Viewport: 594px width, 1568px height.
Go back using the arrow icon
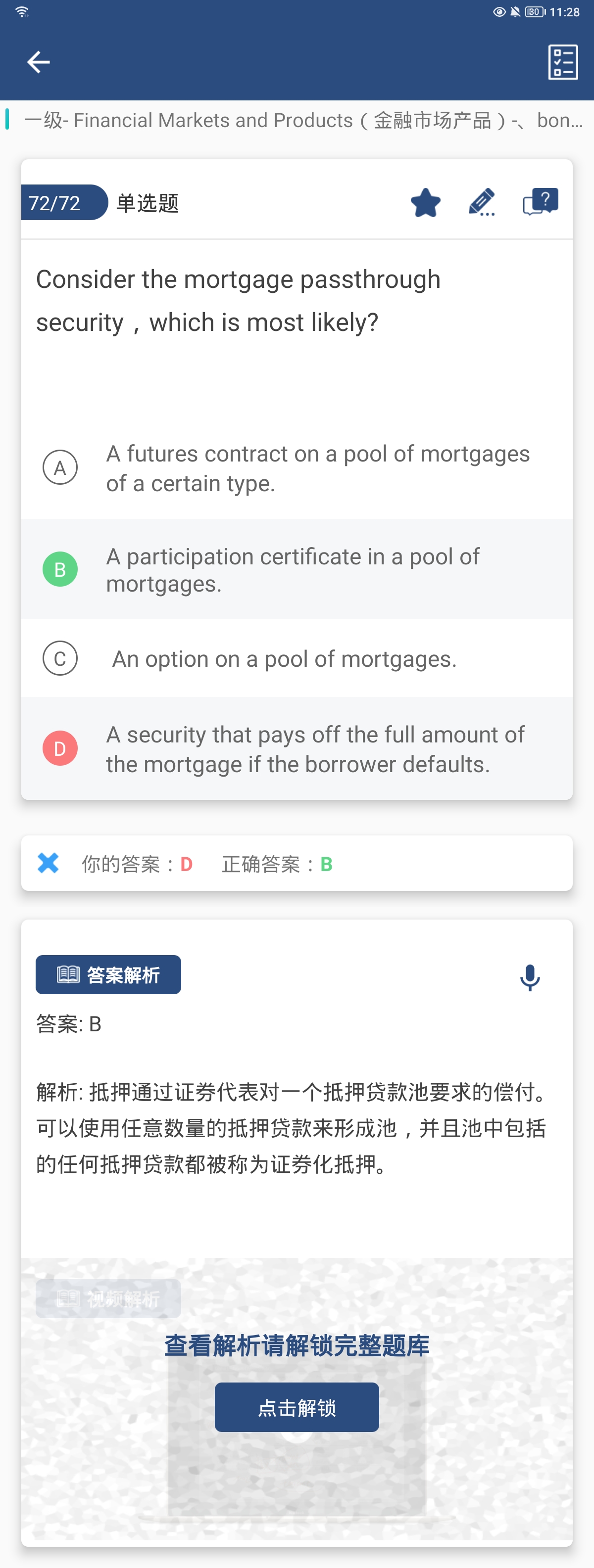[39, 61]
